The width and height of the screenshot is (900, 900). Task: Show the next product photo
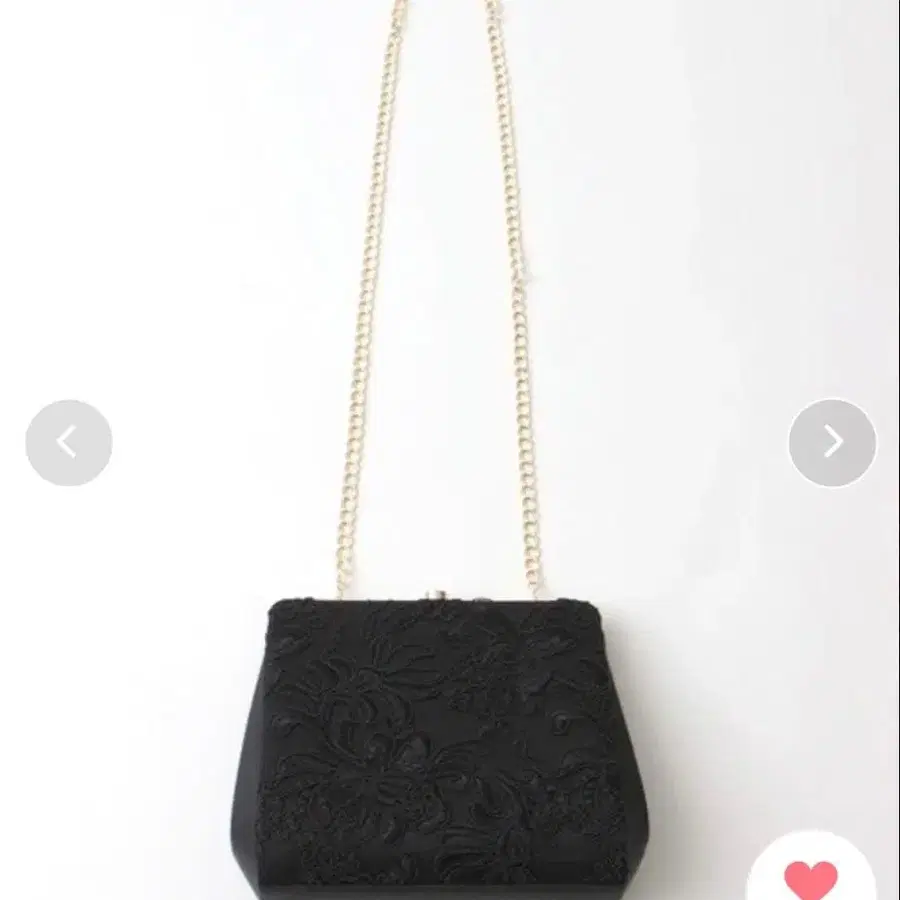(x=832, y=442)
